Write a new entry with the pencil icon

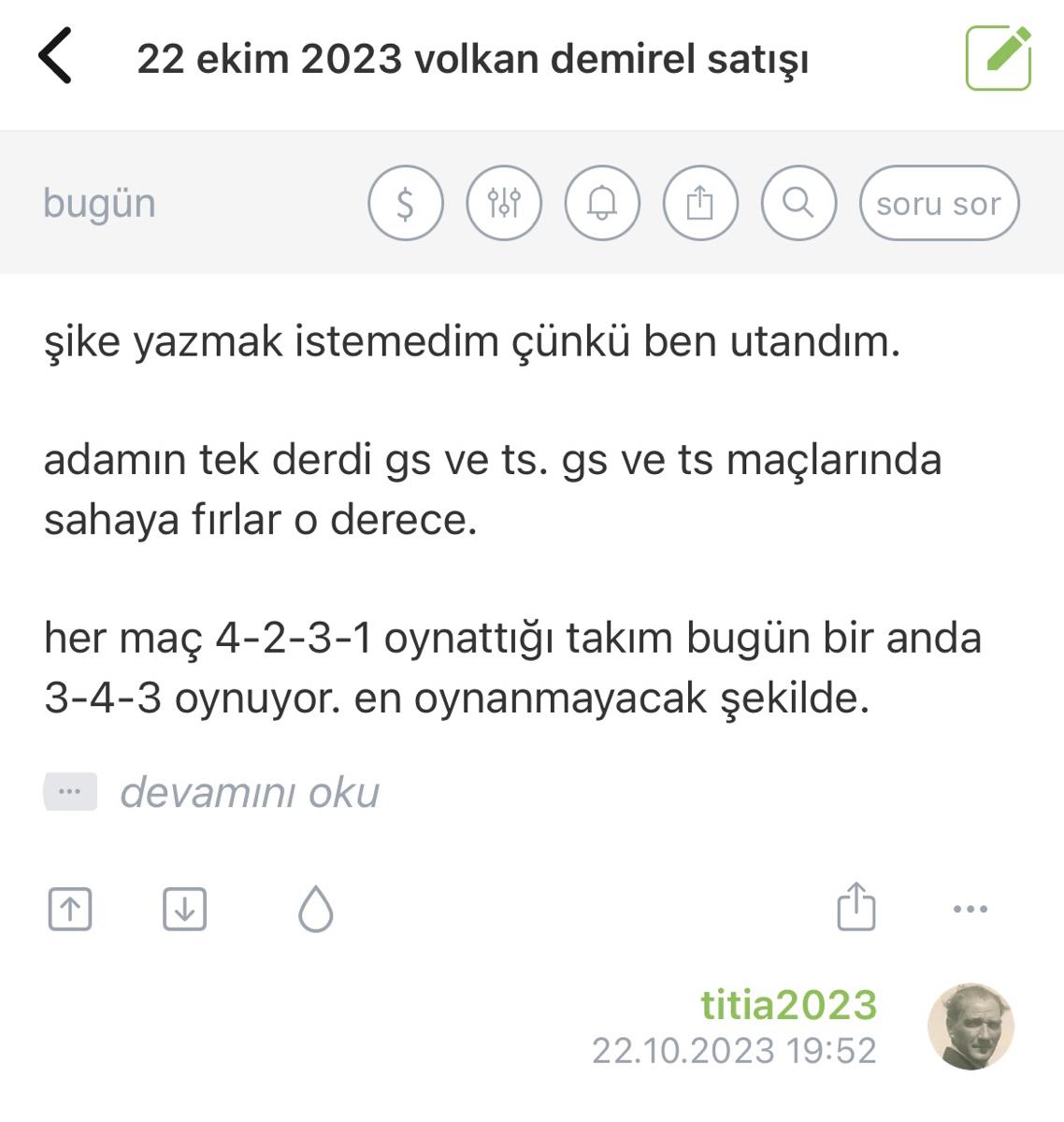coord(998,58)
